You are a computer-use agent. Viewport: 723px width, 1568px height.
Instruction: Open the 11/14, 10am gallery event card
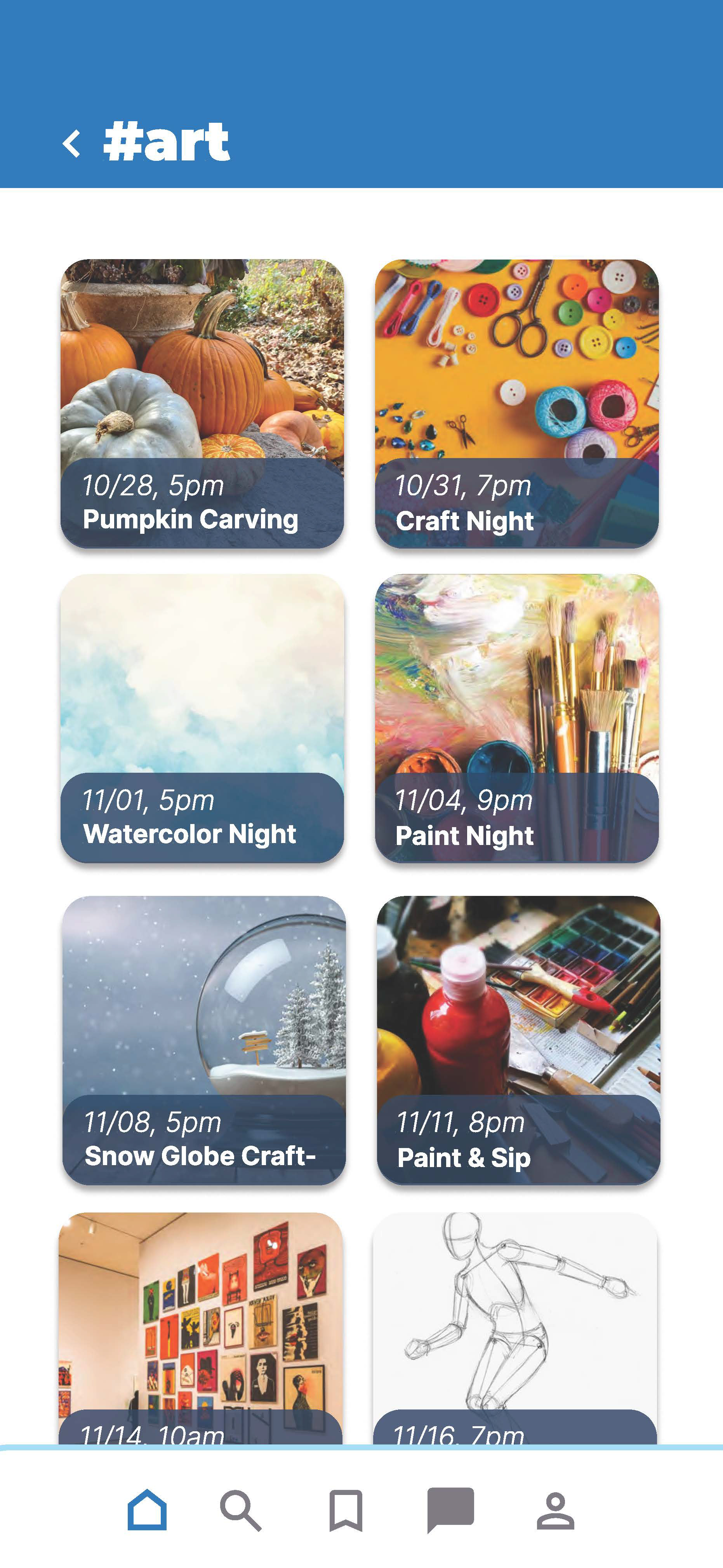point(201,1327)
